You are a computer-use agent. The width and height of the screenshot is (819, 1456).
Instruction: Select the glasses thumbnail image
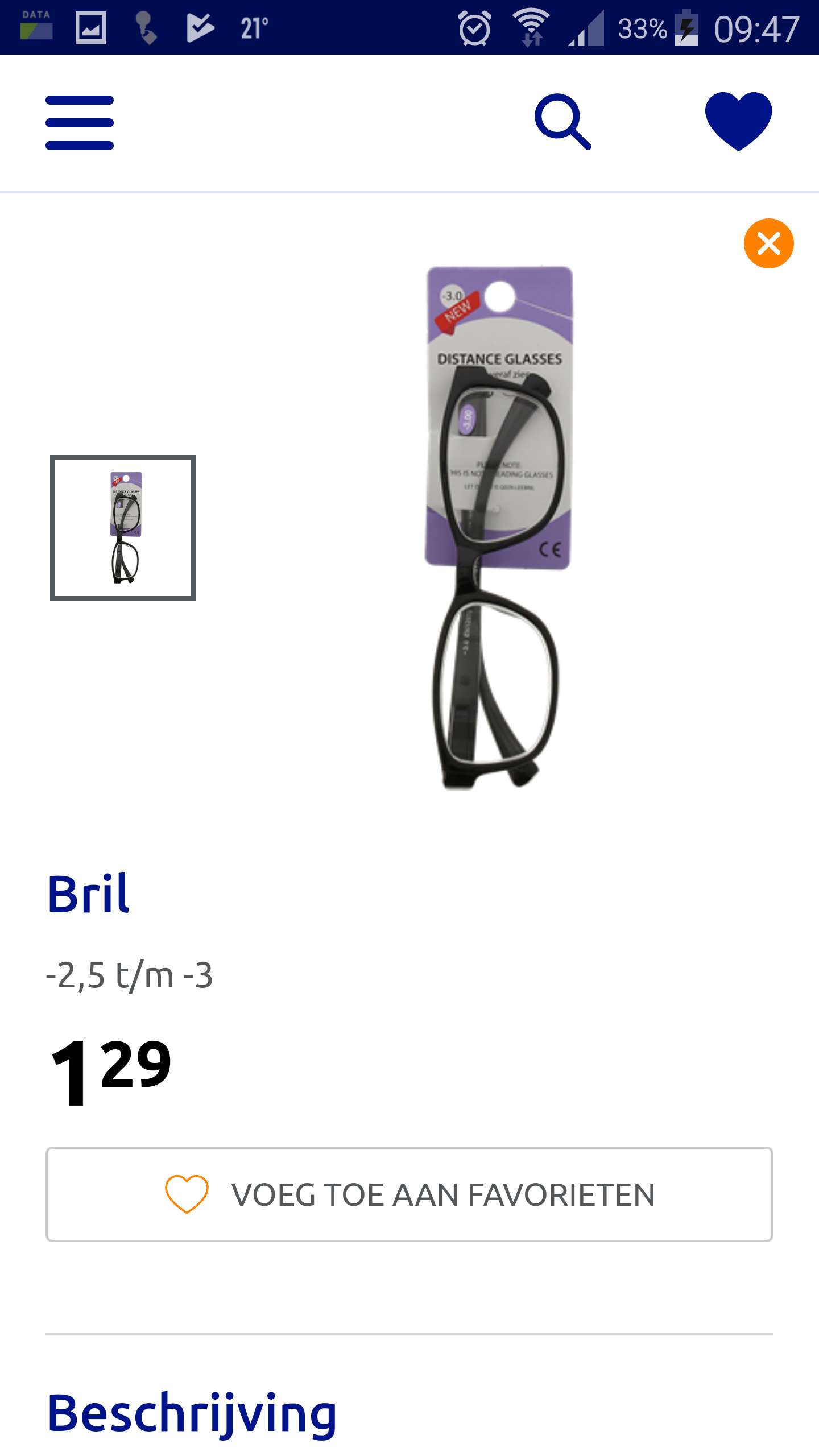pos(123,528)
